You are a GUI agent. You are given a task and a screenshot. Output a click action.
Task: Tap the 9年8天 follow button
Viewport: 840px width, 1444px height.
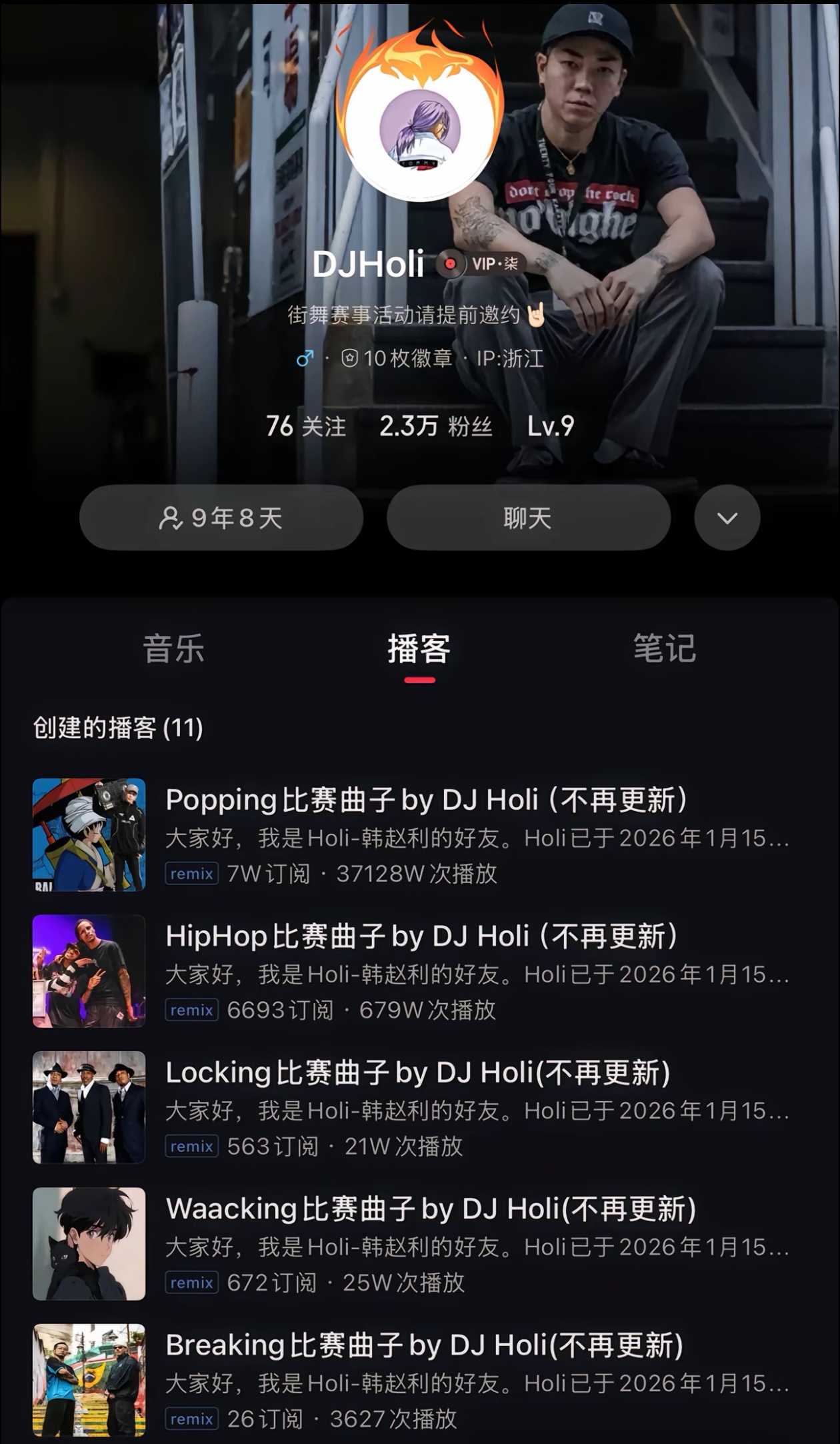(x=221, y=518)
